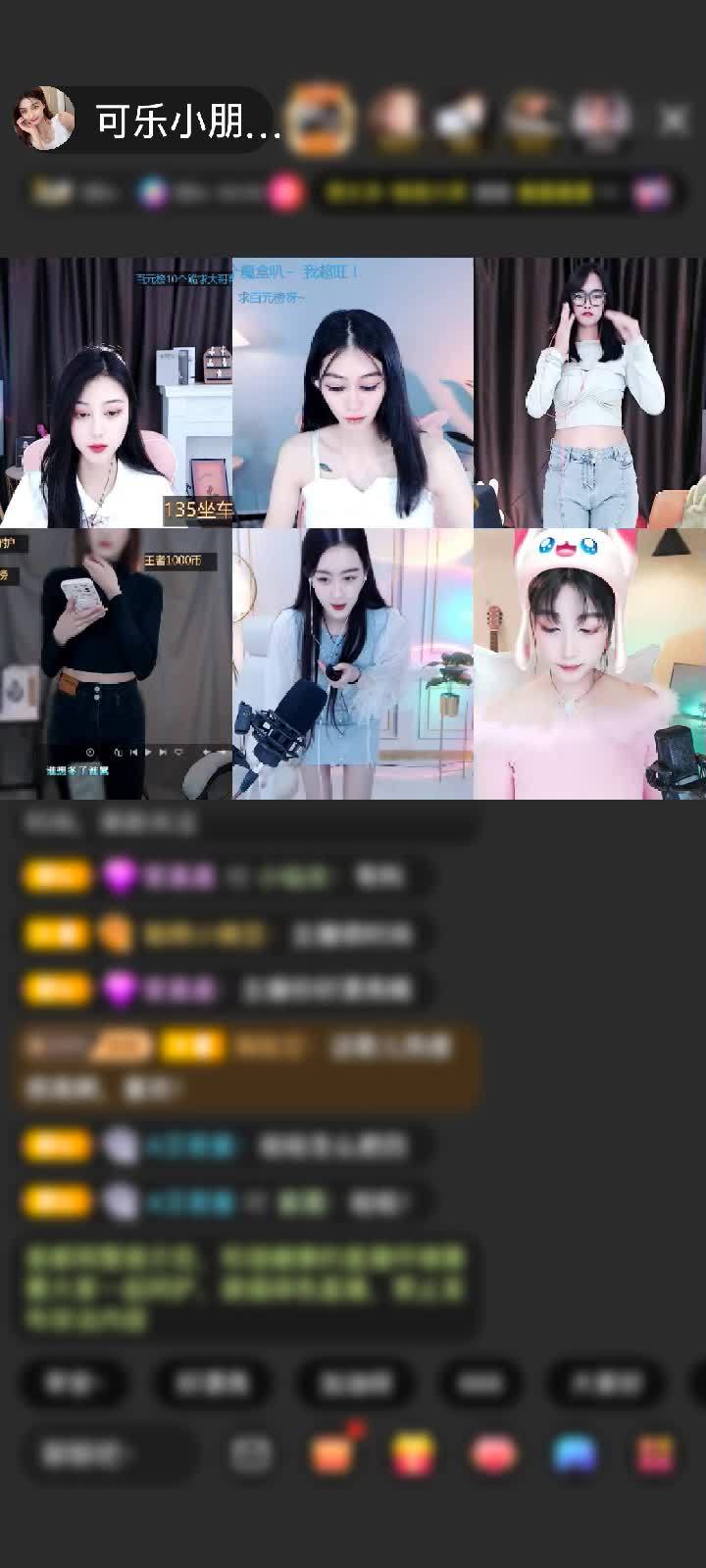Open the tile with the pink bunny hat
706x1568 pixels.
tap(589, 663)
